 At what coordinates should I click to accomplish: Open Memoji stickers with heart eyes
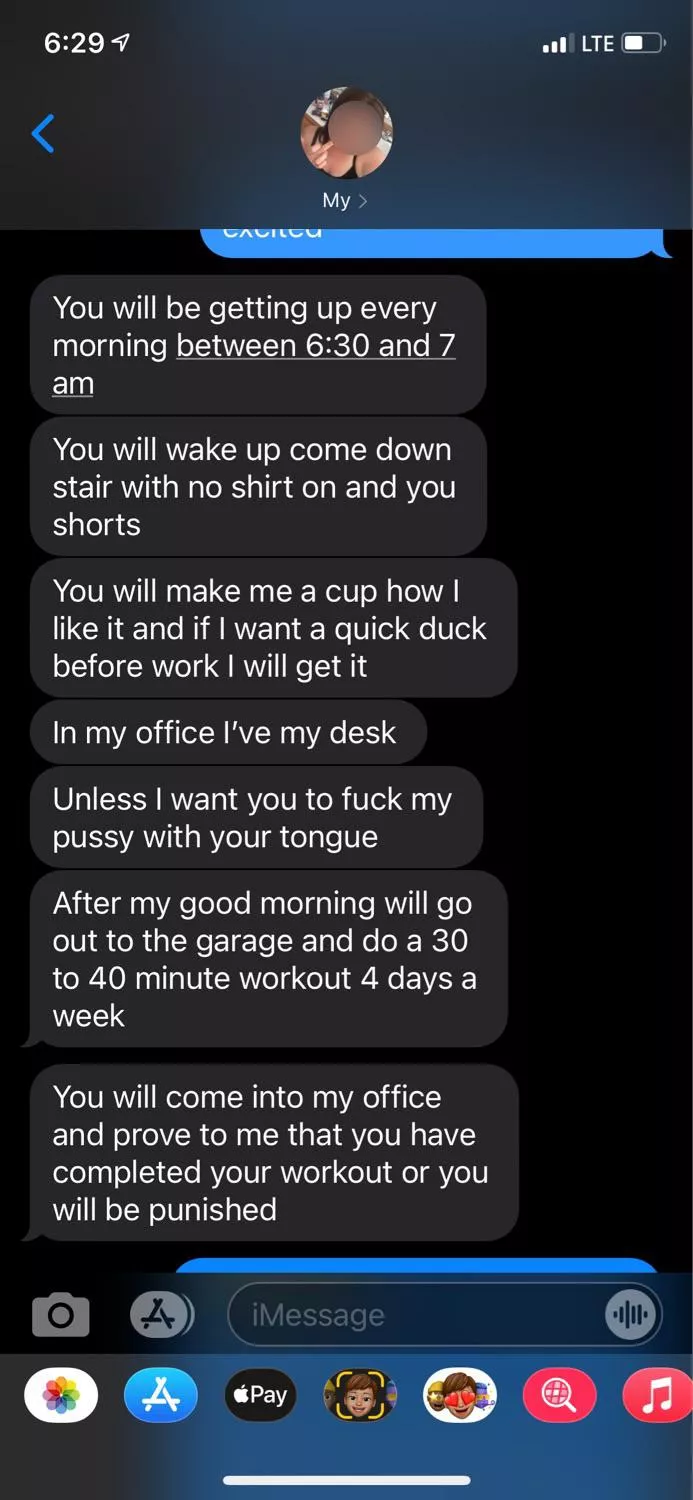coord(459,1395)
